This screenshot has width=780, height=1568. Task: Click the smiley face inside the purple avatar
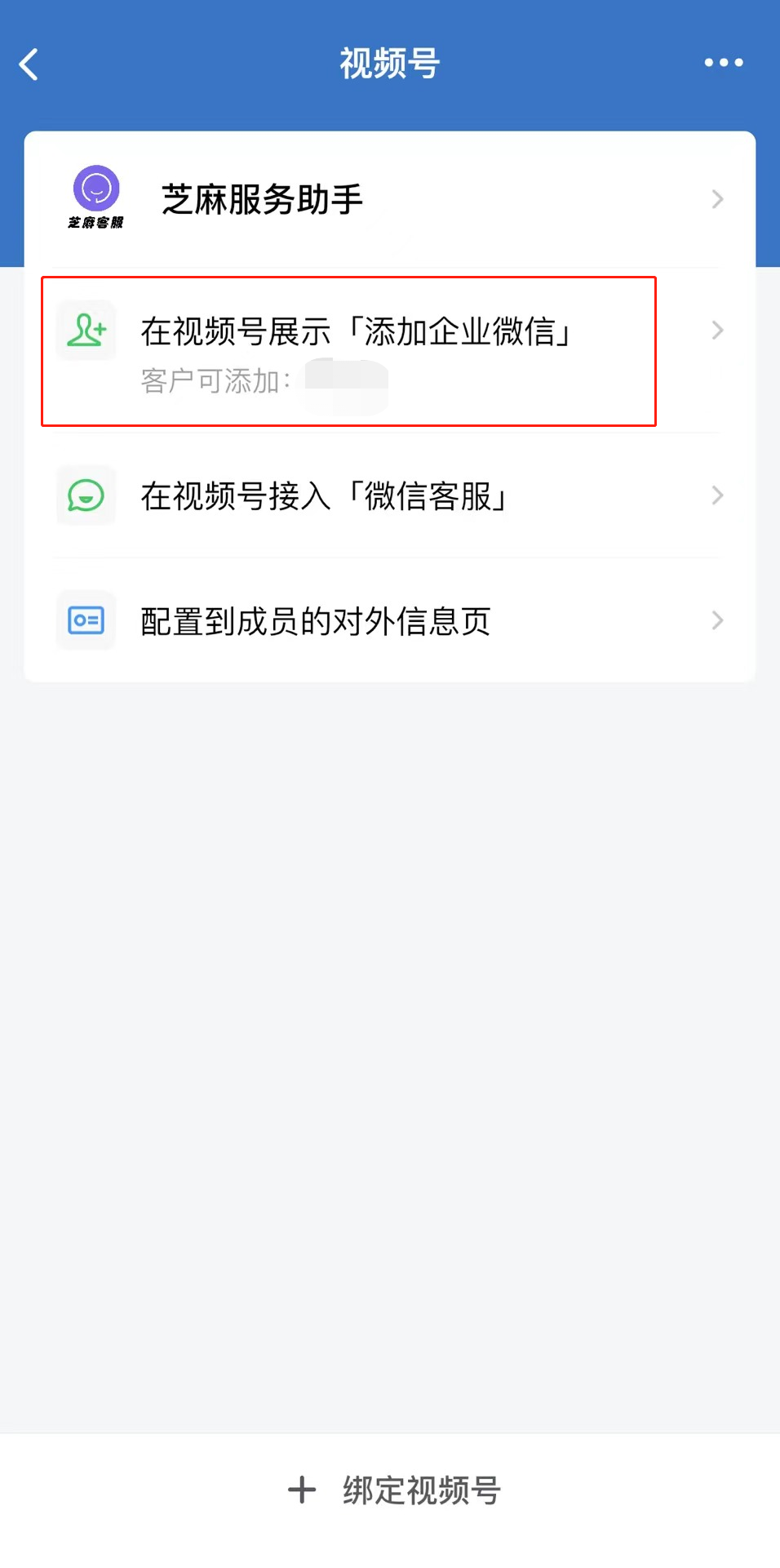pos(95,189)
